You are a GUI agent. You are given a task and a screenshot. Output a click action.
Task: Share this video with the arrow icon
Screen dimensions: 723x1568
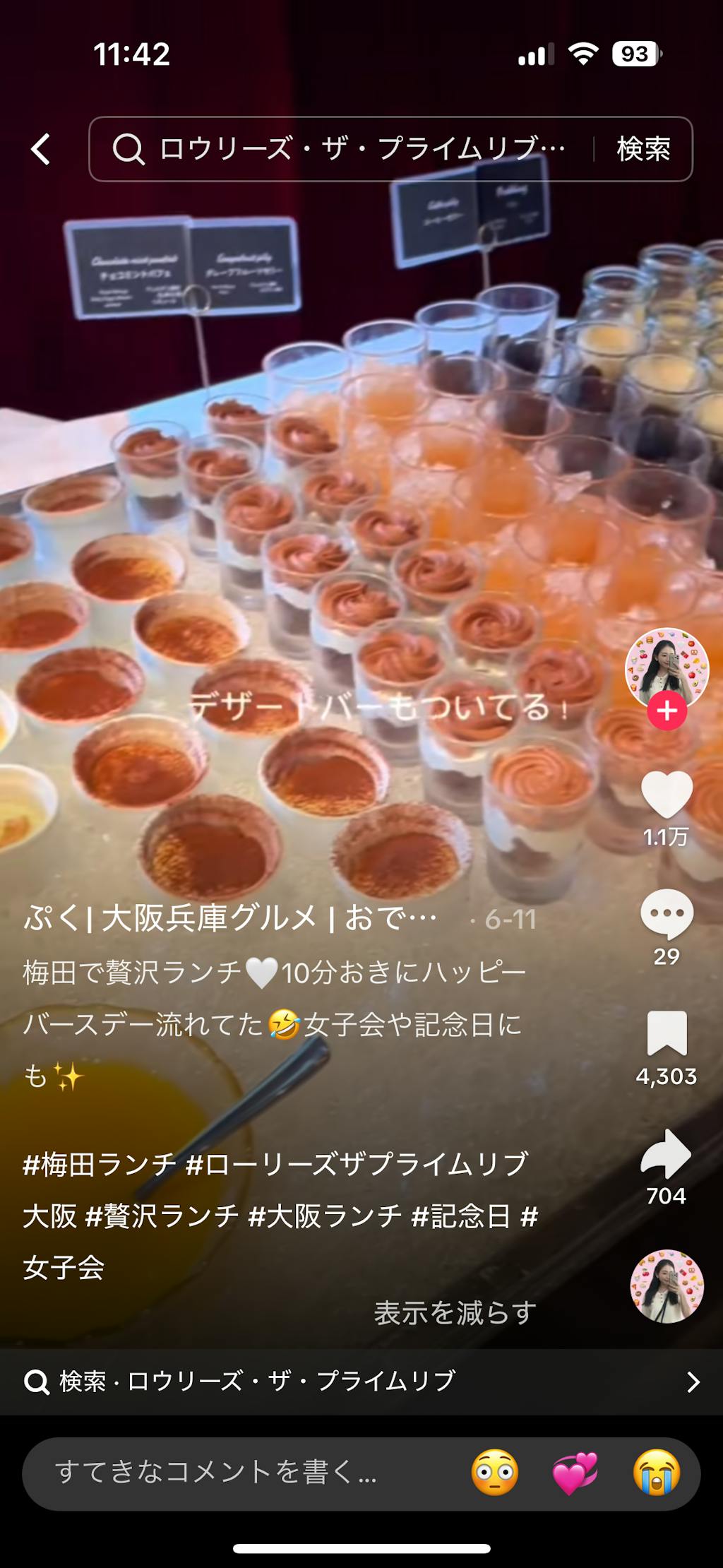click(667, 1153)
